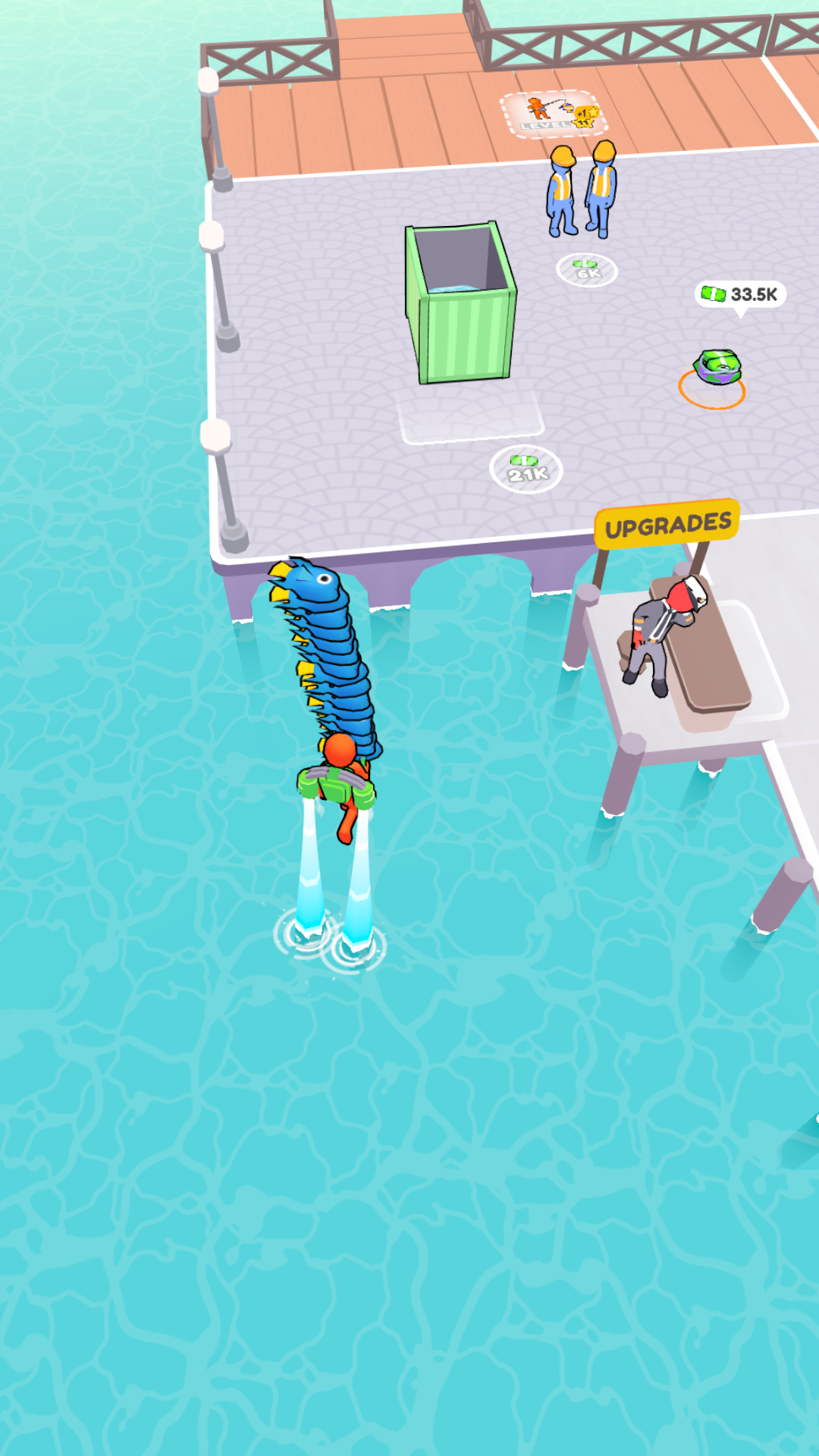The height and width of the screenshot is (1456, 819).
Task: Collect the 33.5K cash pile
Action: point(716,368)
